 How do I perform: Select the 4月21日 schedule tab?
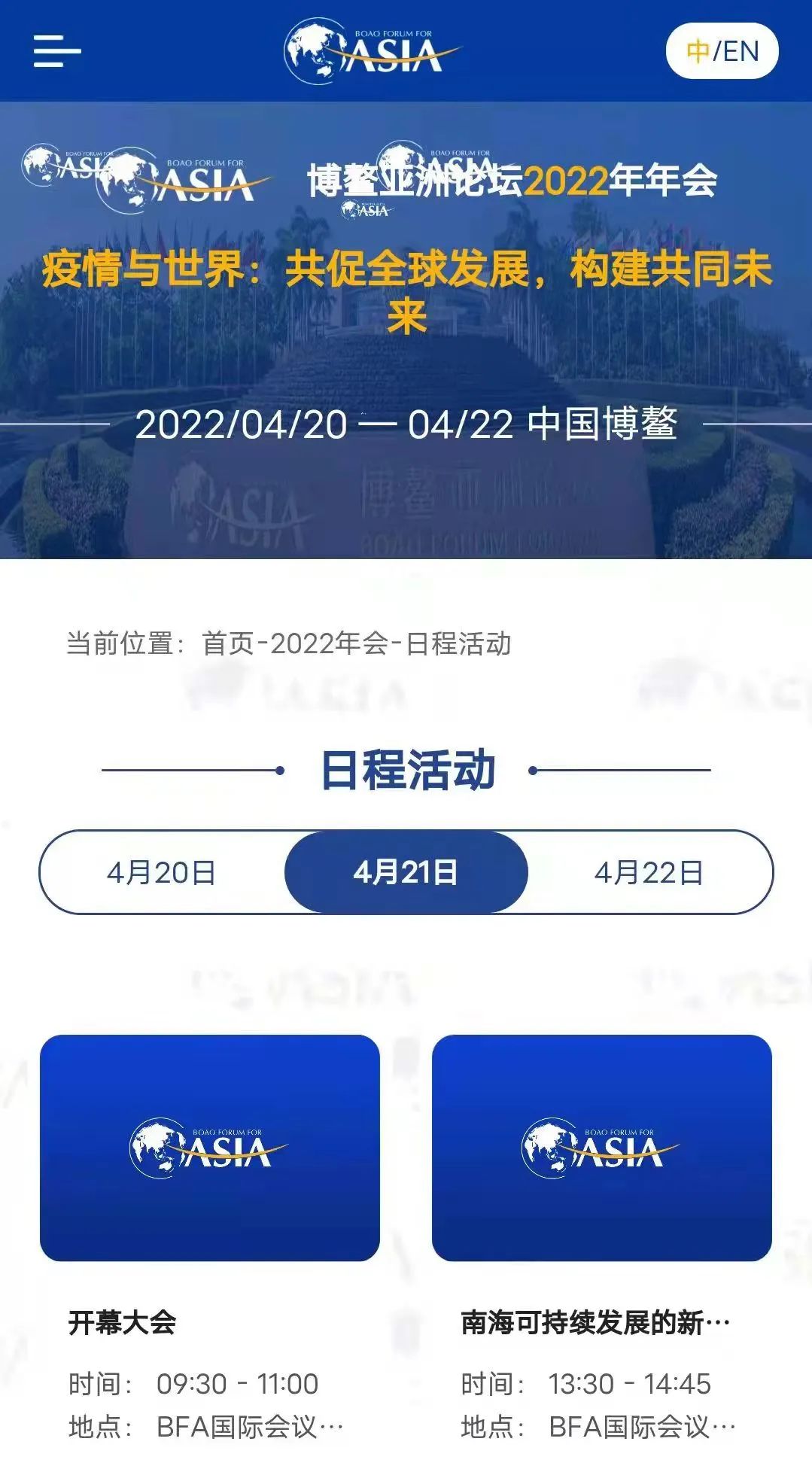406,872
